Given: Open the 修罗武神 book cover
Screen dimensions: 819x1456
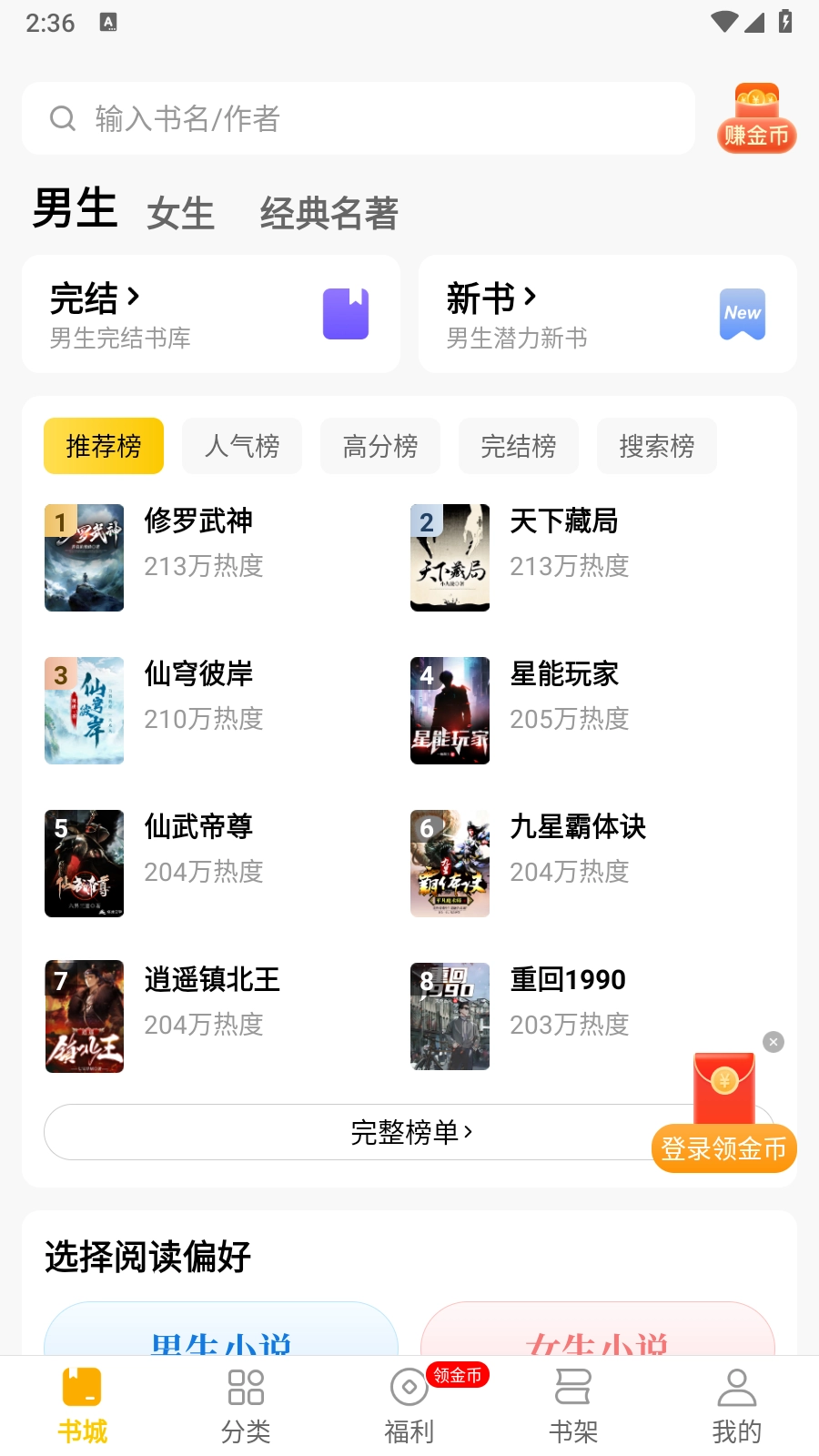Looking at the screenshot, I should click(x=84, y=557).
